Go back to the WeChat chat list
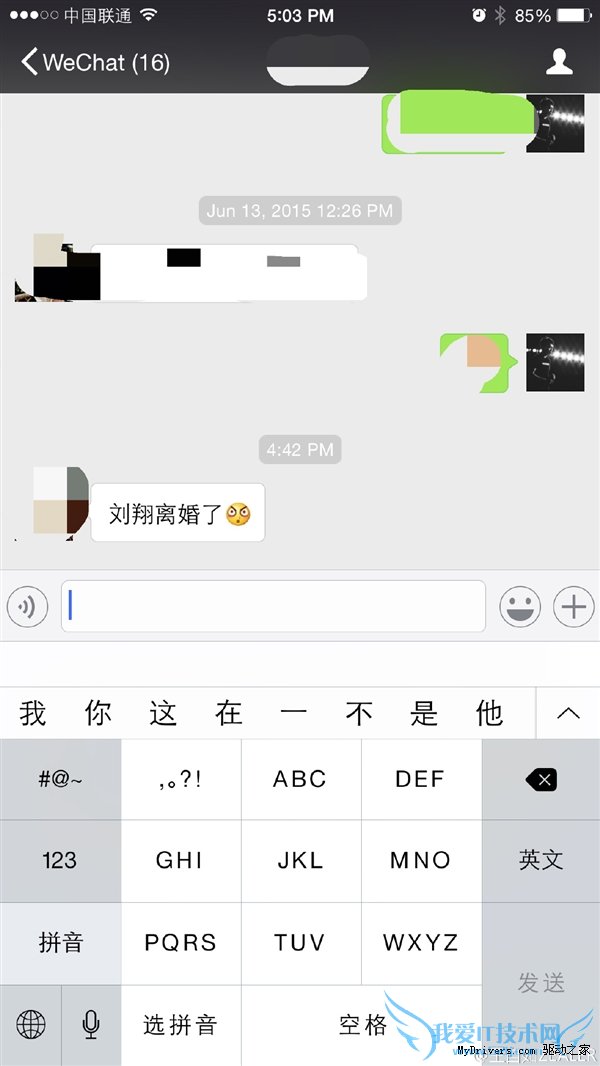This screenshot has height=1066, width=600. coord(95,62)
